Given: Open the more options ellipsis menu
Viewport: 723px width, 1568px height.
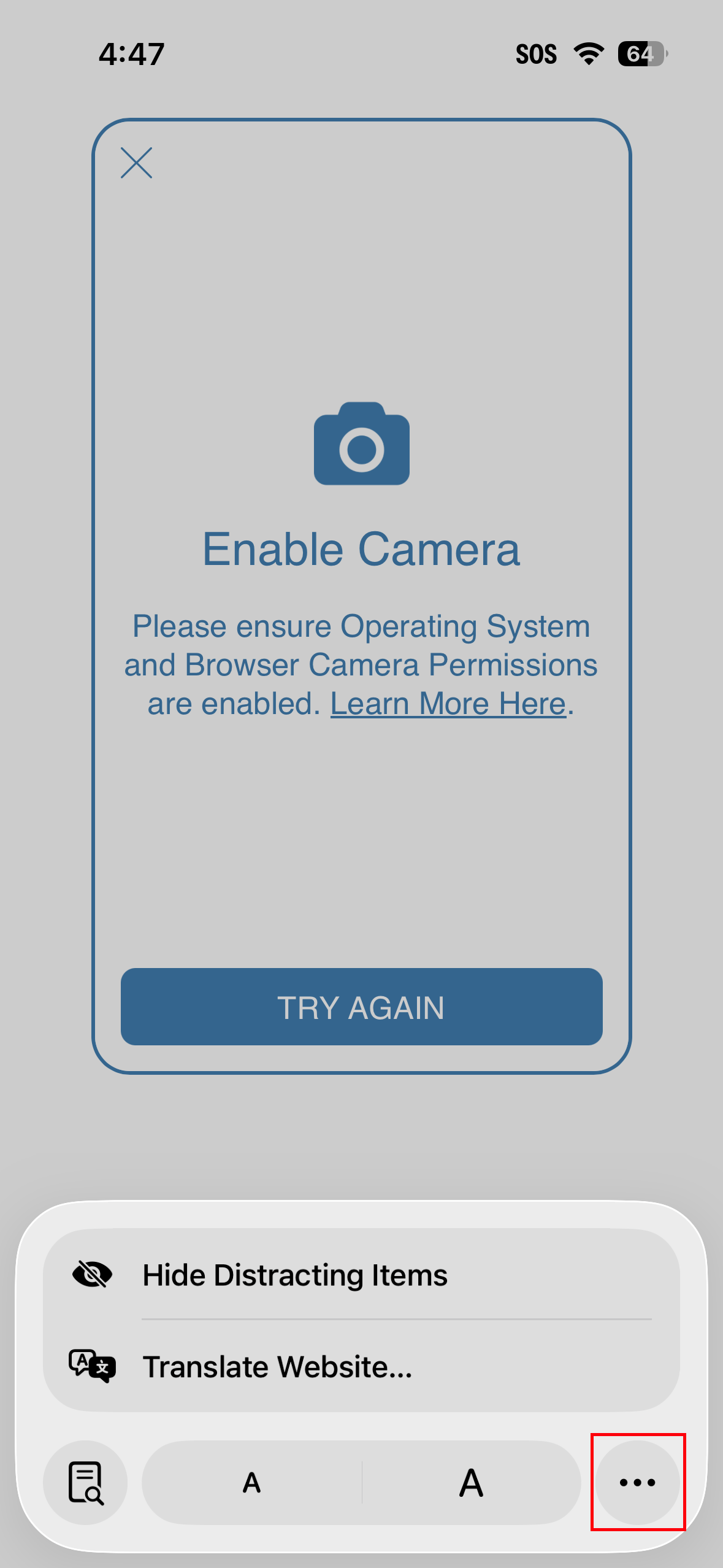Looking at the screenshot, I should (637, 1483).
